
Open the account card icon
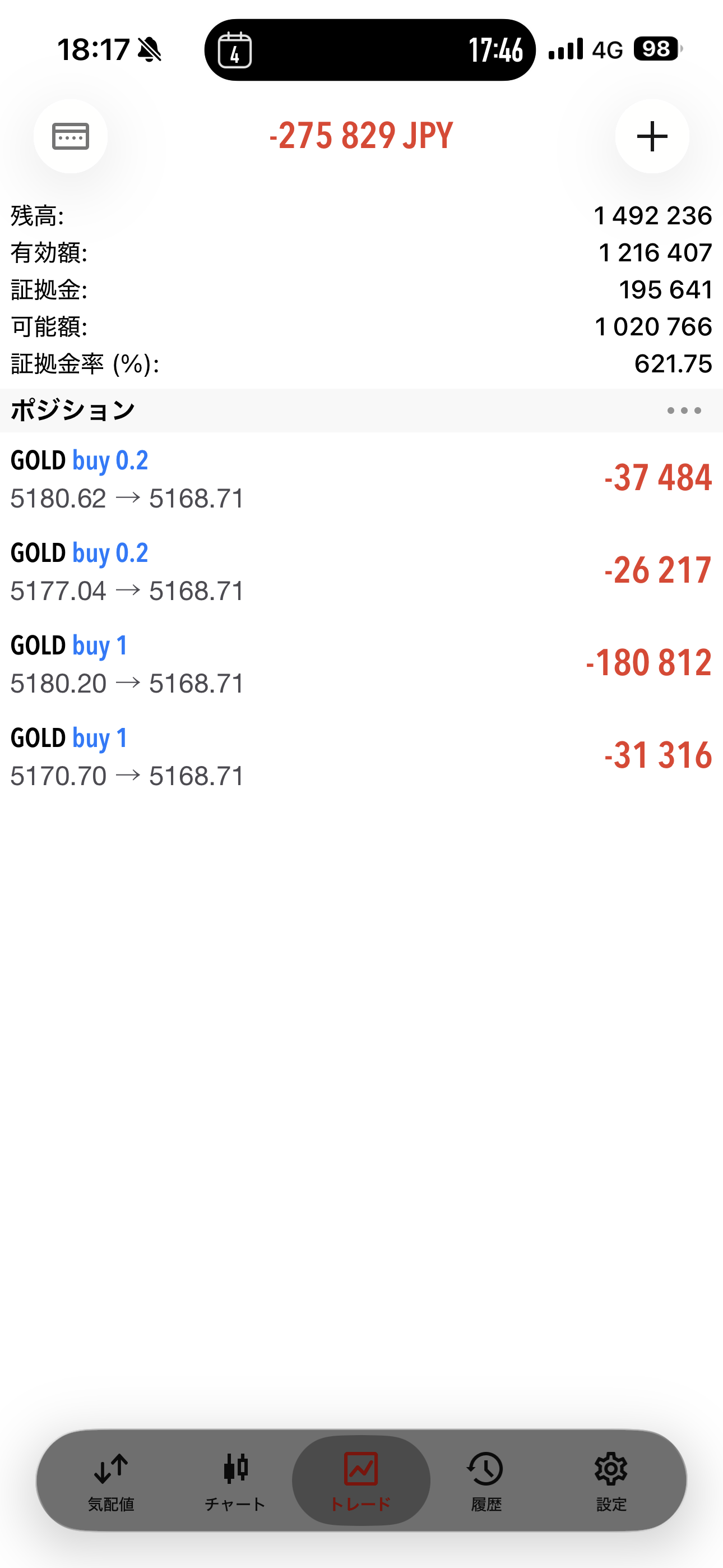(x=71, y=136)
